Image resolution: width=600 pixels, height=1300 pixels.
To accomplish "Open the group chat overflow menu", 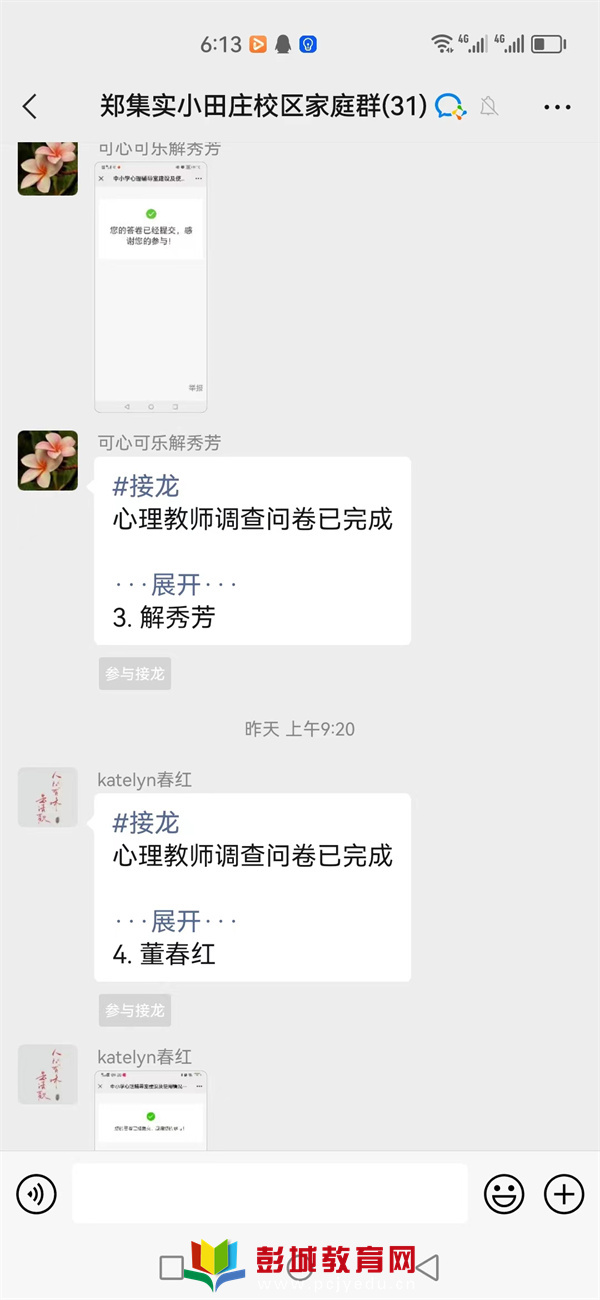I will (x=557, y=106).
